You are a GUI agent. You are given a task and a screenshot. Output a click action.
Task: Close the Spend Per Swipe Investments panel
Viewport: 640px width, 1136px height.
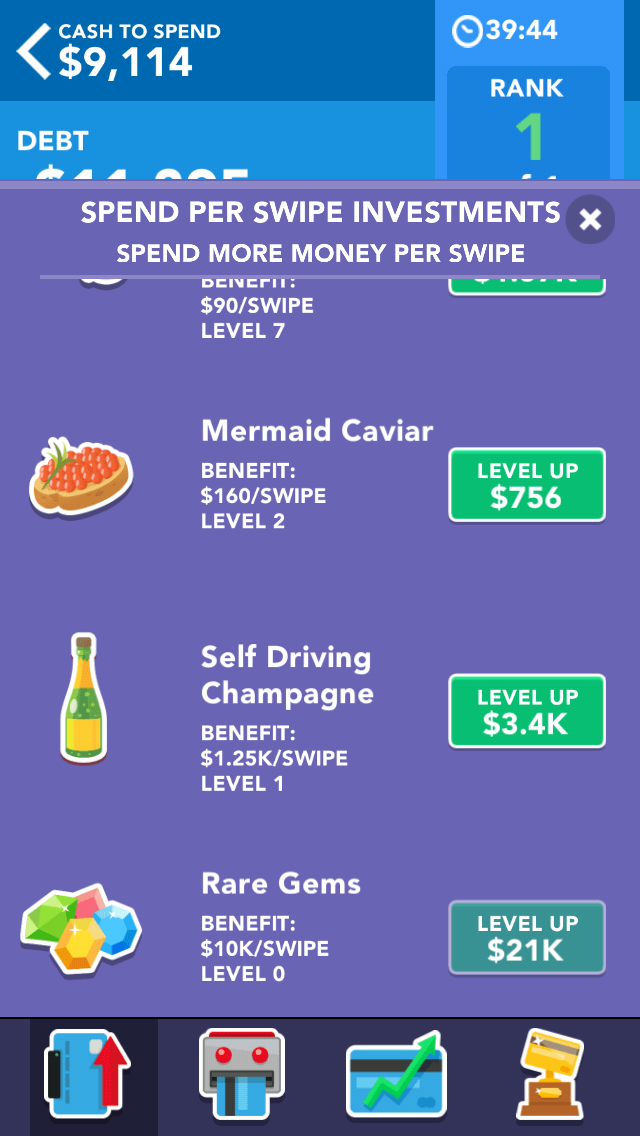point(590,219)
